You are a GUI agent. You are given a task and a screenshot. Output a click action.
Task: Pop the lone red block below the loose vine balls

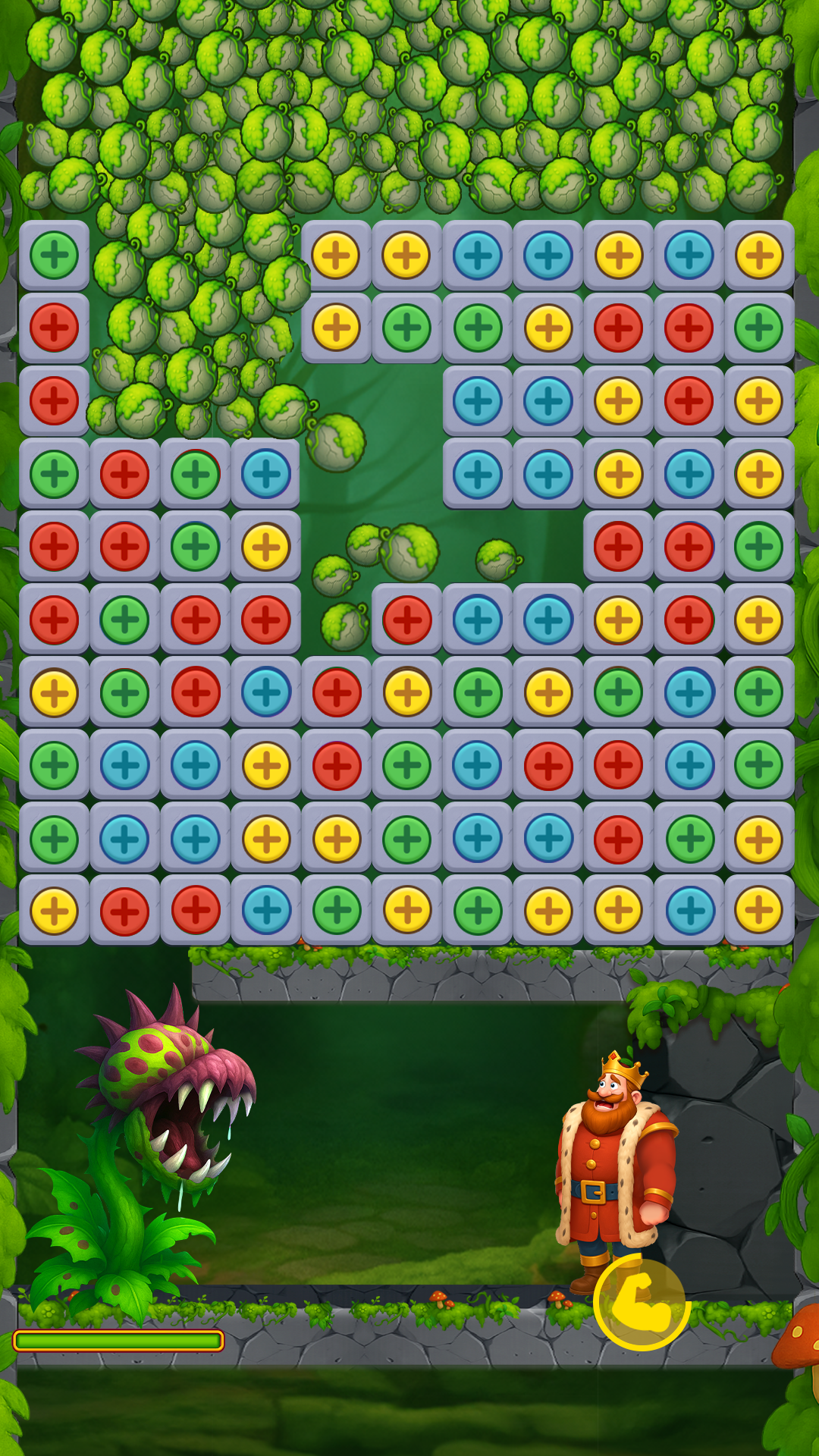(x=406, y=619)
